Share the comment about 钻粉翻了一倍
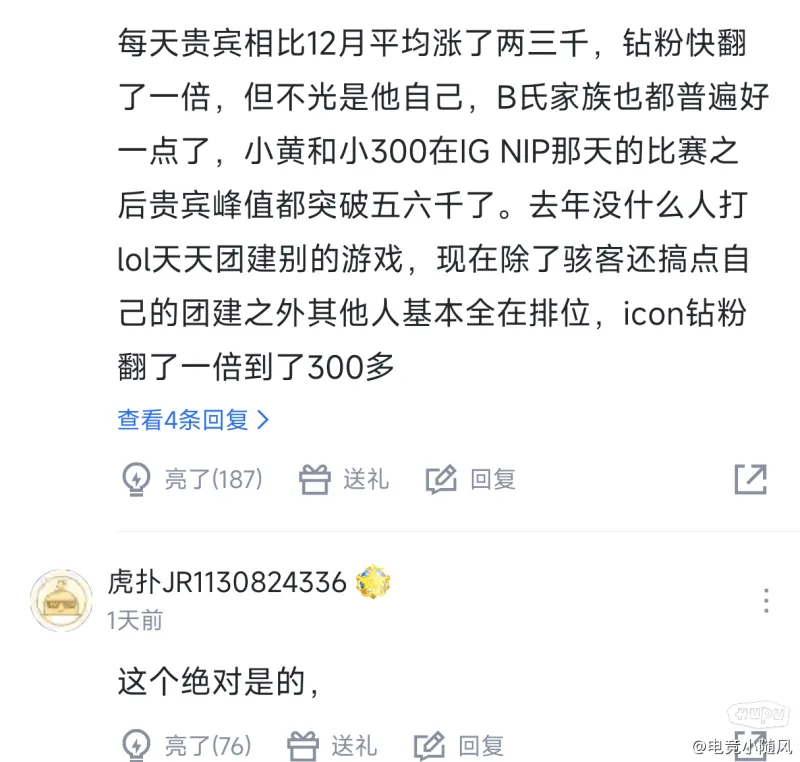 pos(750,479)
